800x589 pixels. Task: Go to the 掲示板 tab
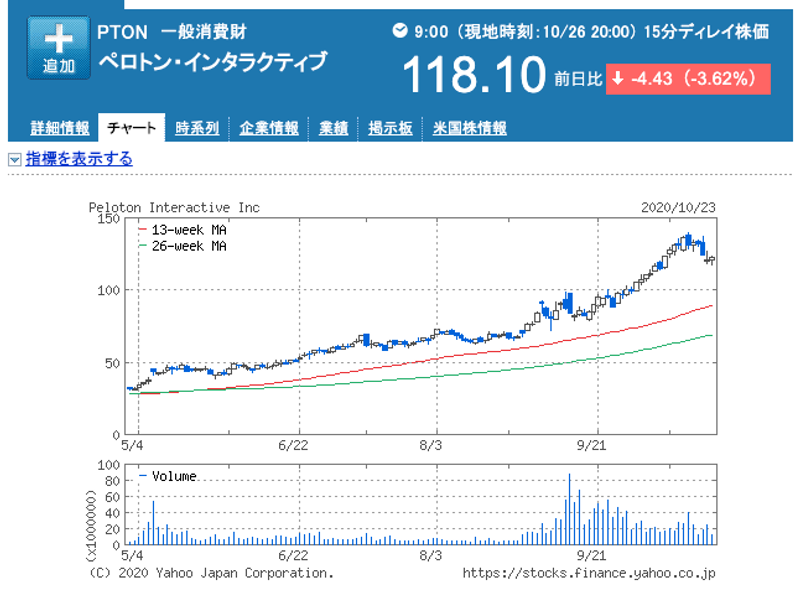(390, 128)
